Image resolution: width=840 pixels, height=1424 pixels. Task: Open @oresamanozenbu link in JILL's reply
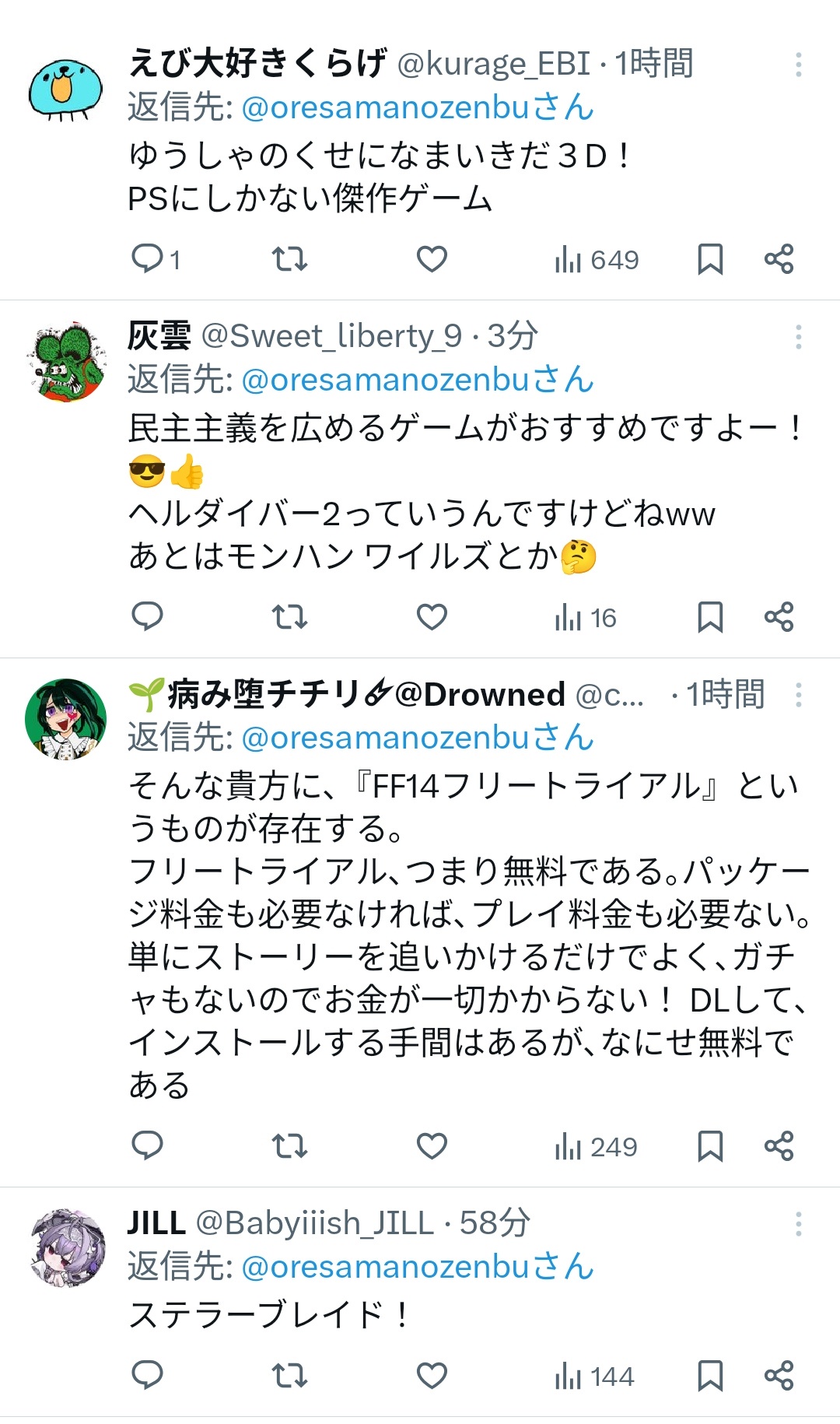coord(417,1267)
